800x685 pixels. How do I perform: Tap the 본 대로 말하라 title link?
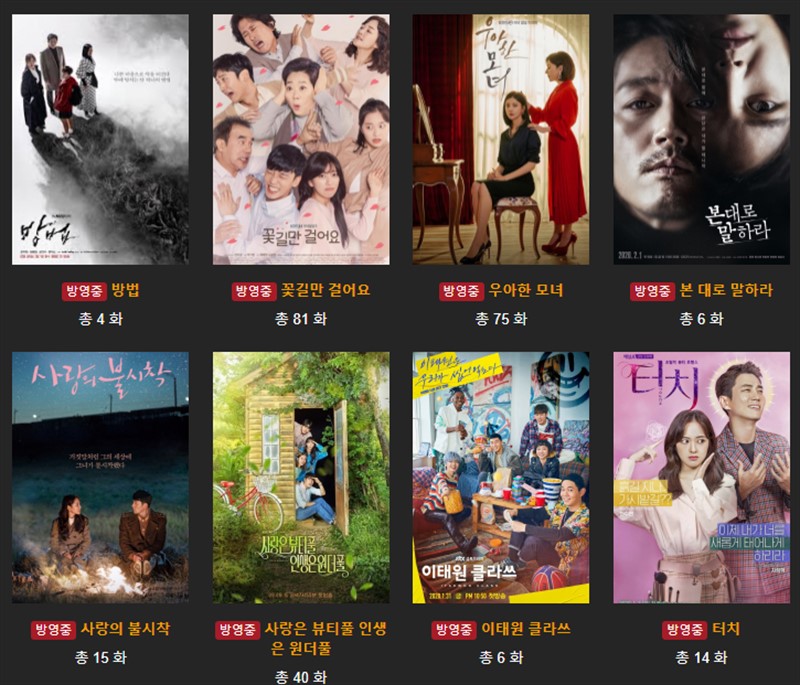click(x=726, y=291)
